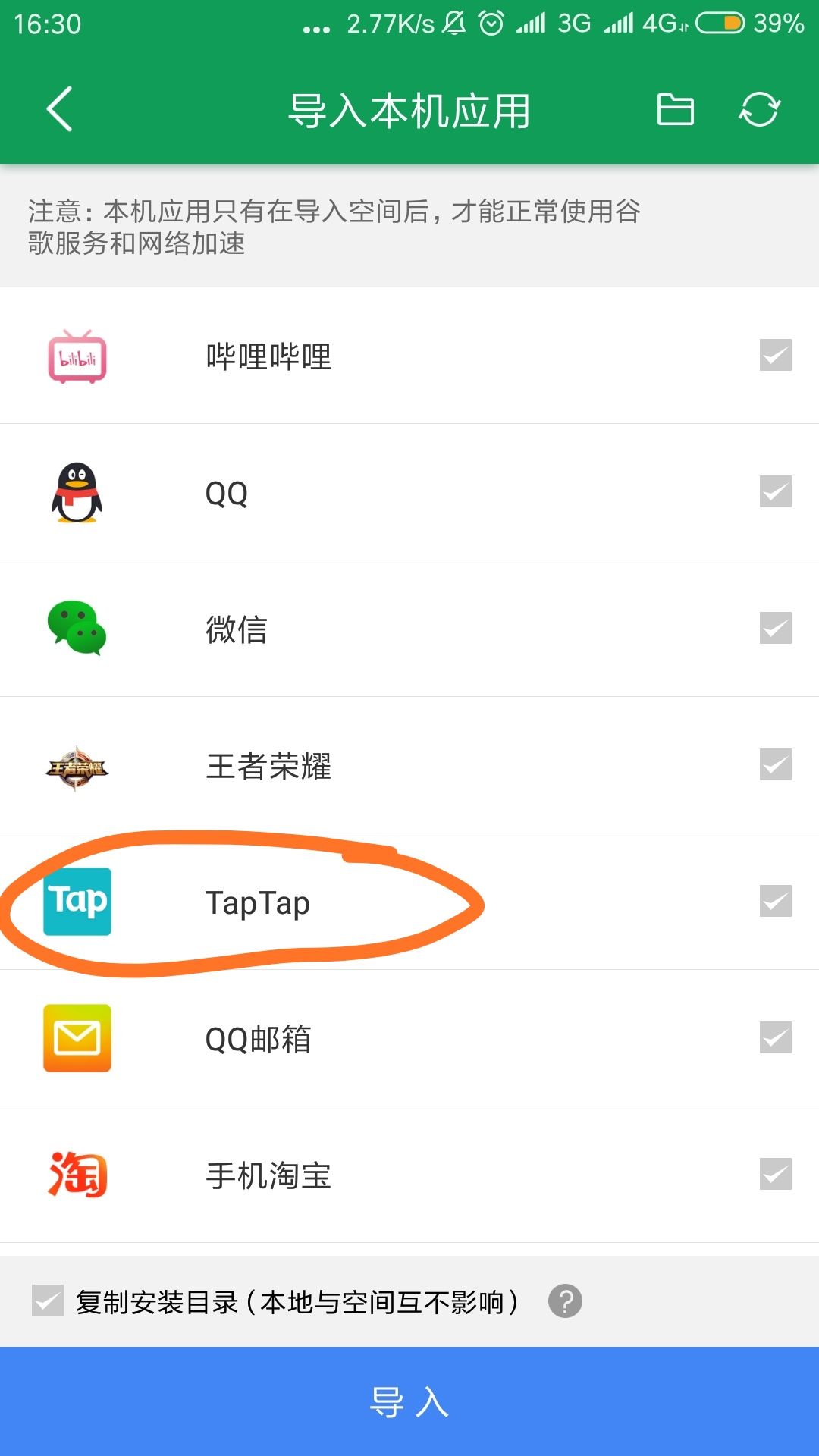Screen dimensions: 819x1456
Task: Tap the QQ邮箱 mail icon
Action: 76,1039
